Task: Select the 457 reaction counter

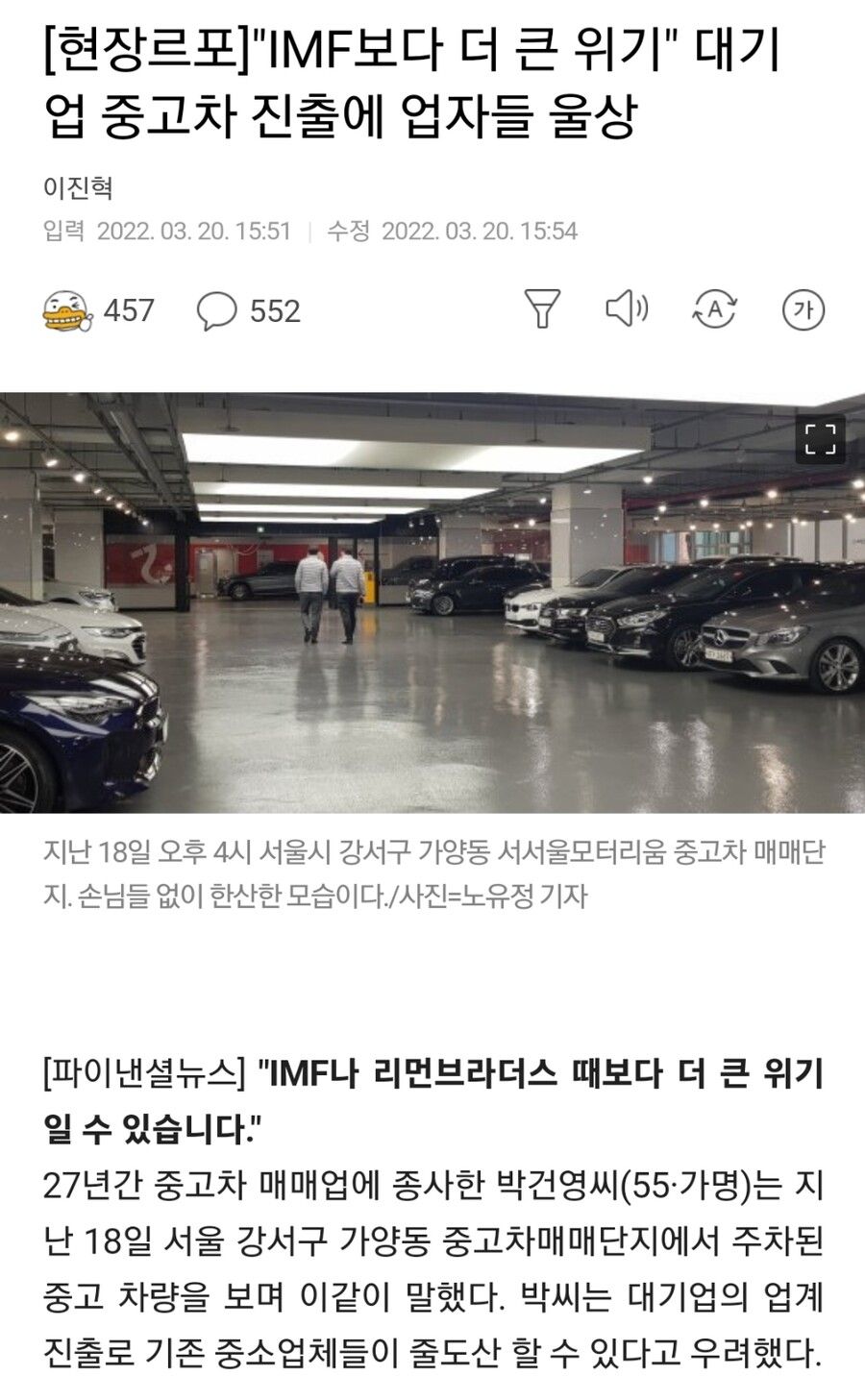Action: coord(128,309)
